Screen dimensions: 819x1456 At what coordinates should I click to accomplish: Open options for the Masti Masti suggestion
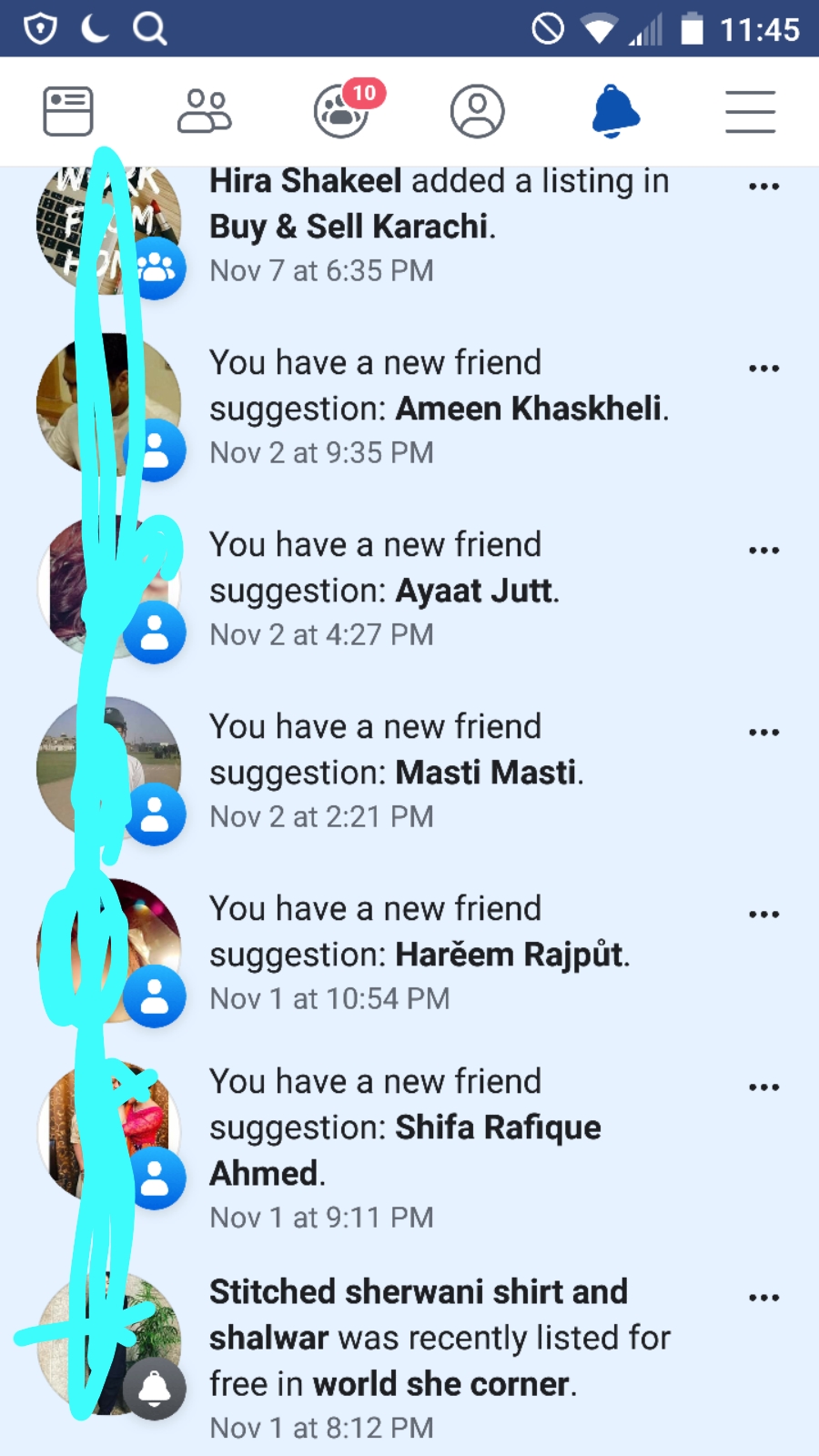click(763, 731)
